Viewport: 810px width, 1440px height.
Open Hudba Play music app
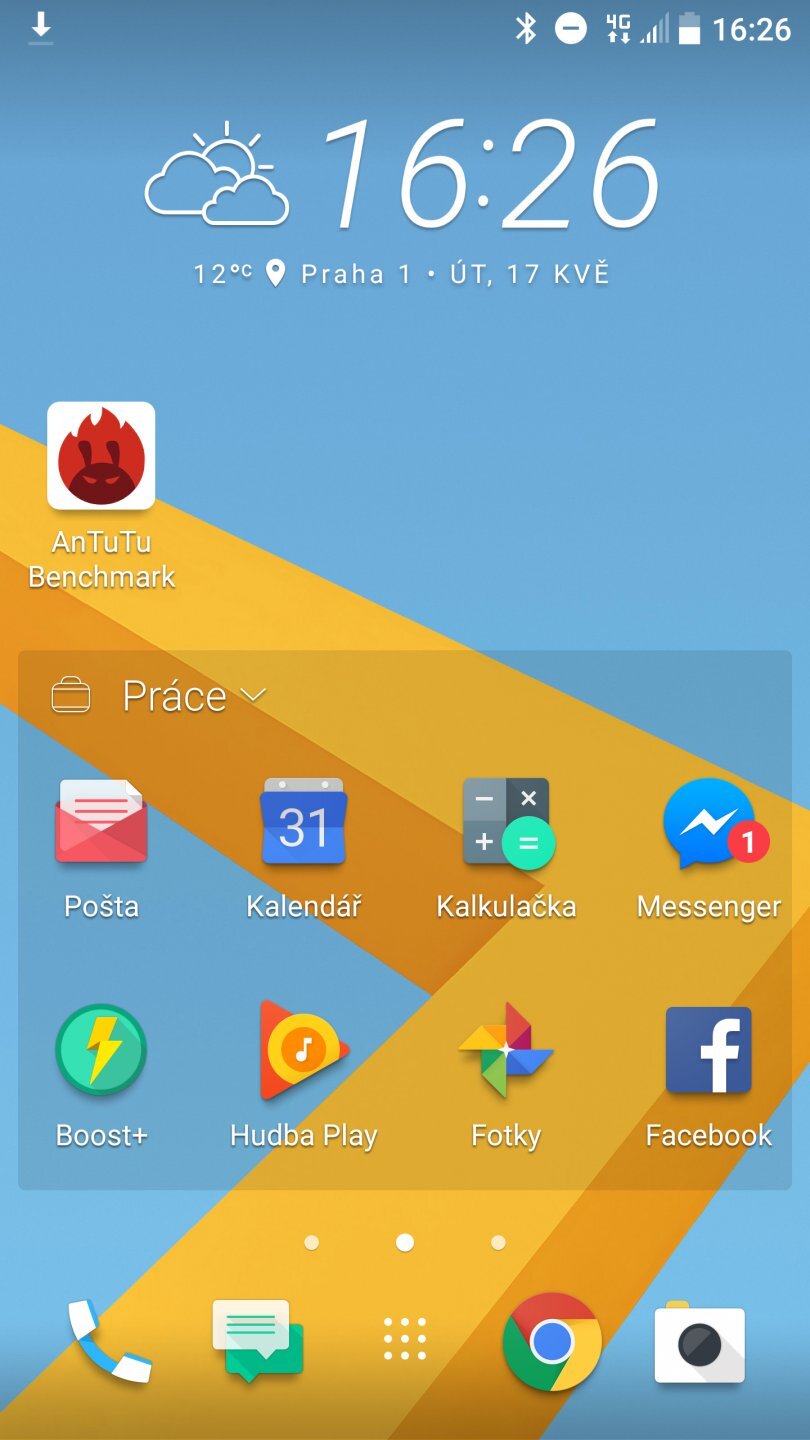point(302,1050)
